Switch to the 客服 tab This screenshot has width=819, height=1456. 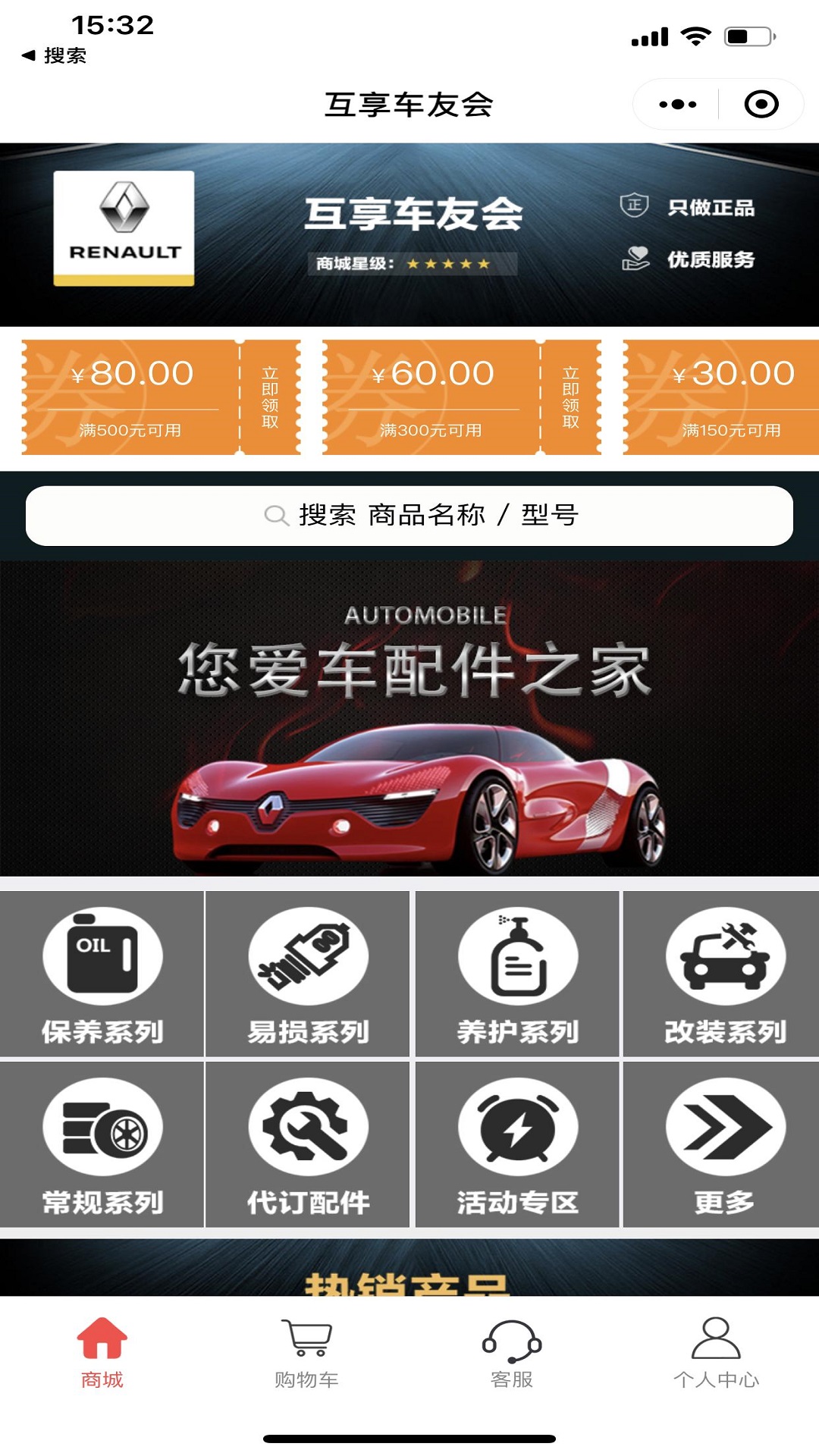512,1353
